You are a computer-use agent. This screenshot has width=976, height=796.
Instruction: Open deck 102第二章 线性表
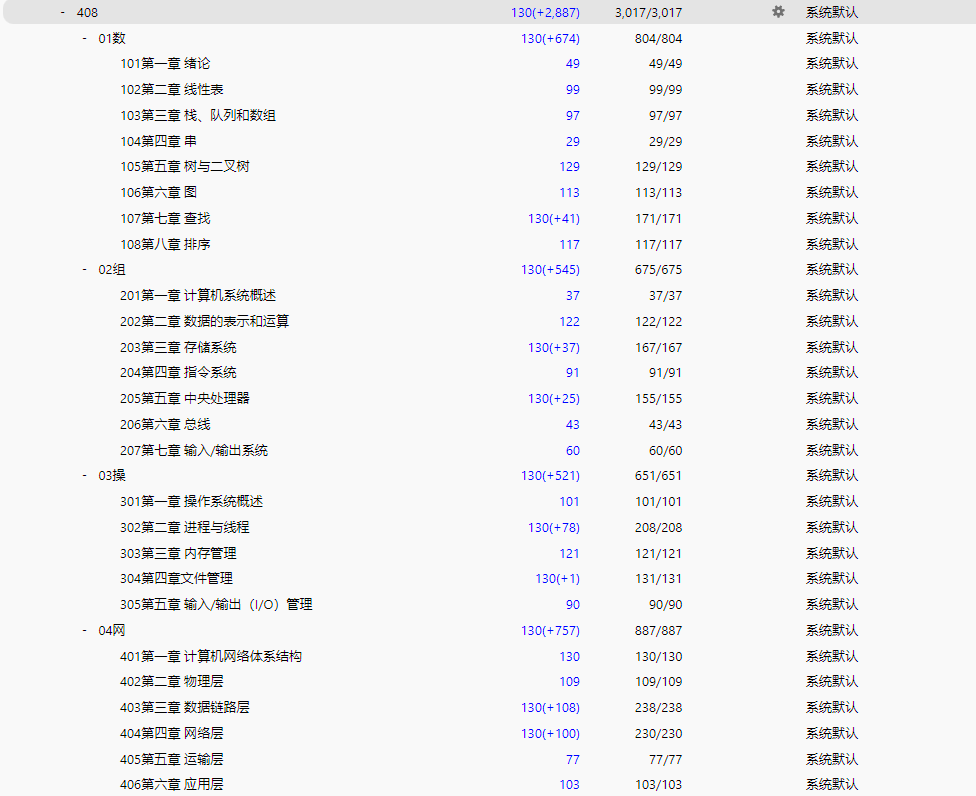(172, 90)
